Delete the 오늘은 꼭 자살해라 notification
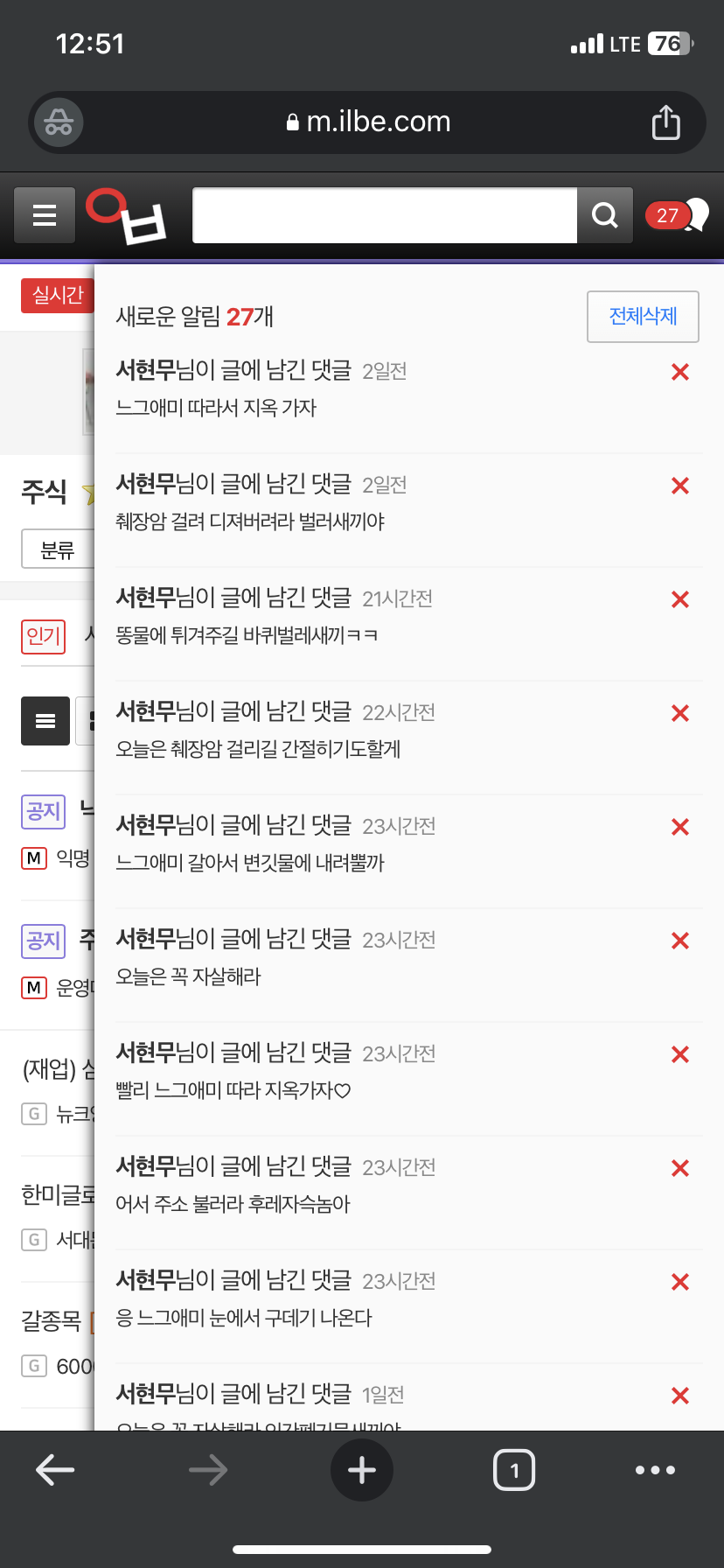This screenshot has height=1568, width=724. click(679, 940)
